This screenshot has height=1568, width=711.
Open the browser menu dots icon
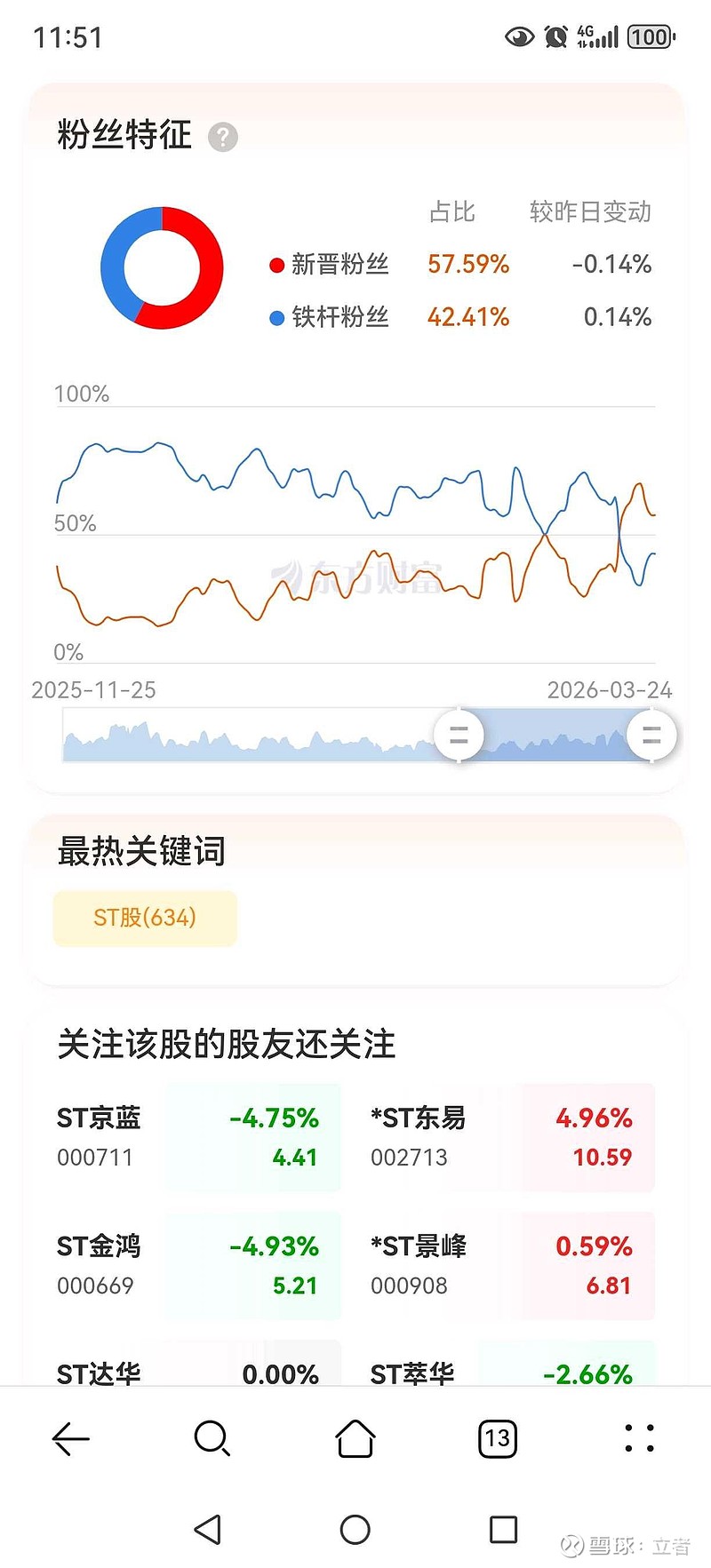(638, 1438)
